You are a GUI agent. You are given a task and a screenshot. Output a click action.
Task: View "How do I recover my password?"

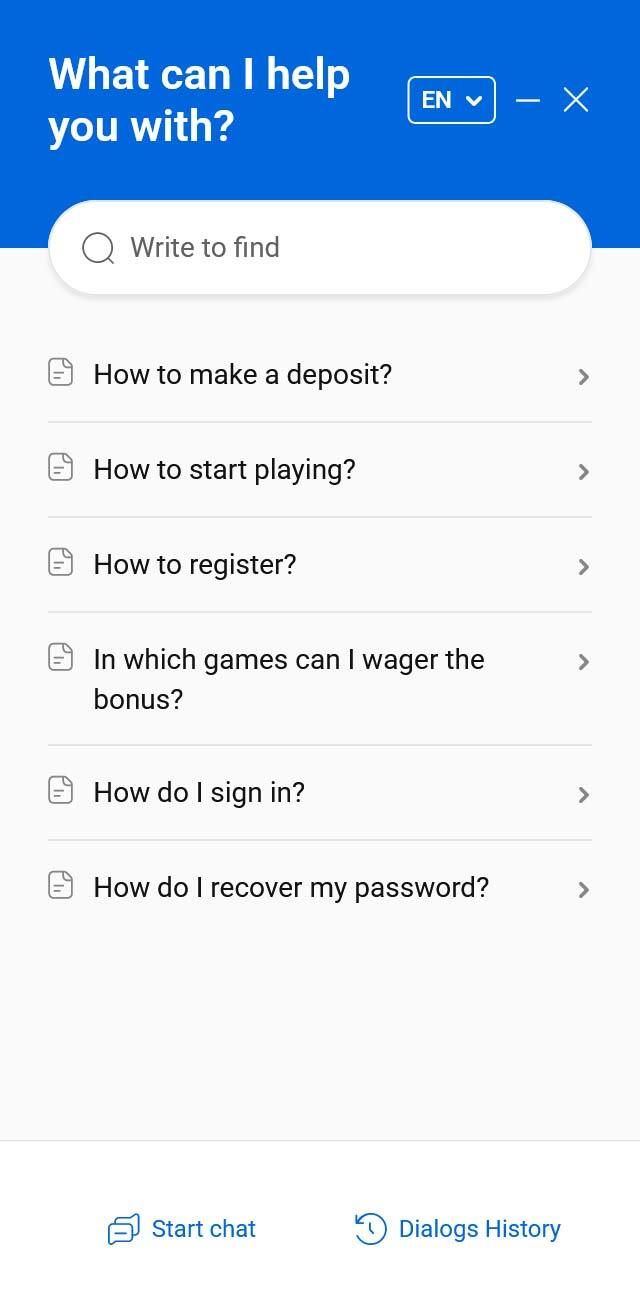(320, 888)
